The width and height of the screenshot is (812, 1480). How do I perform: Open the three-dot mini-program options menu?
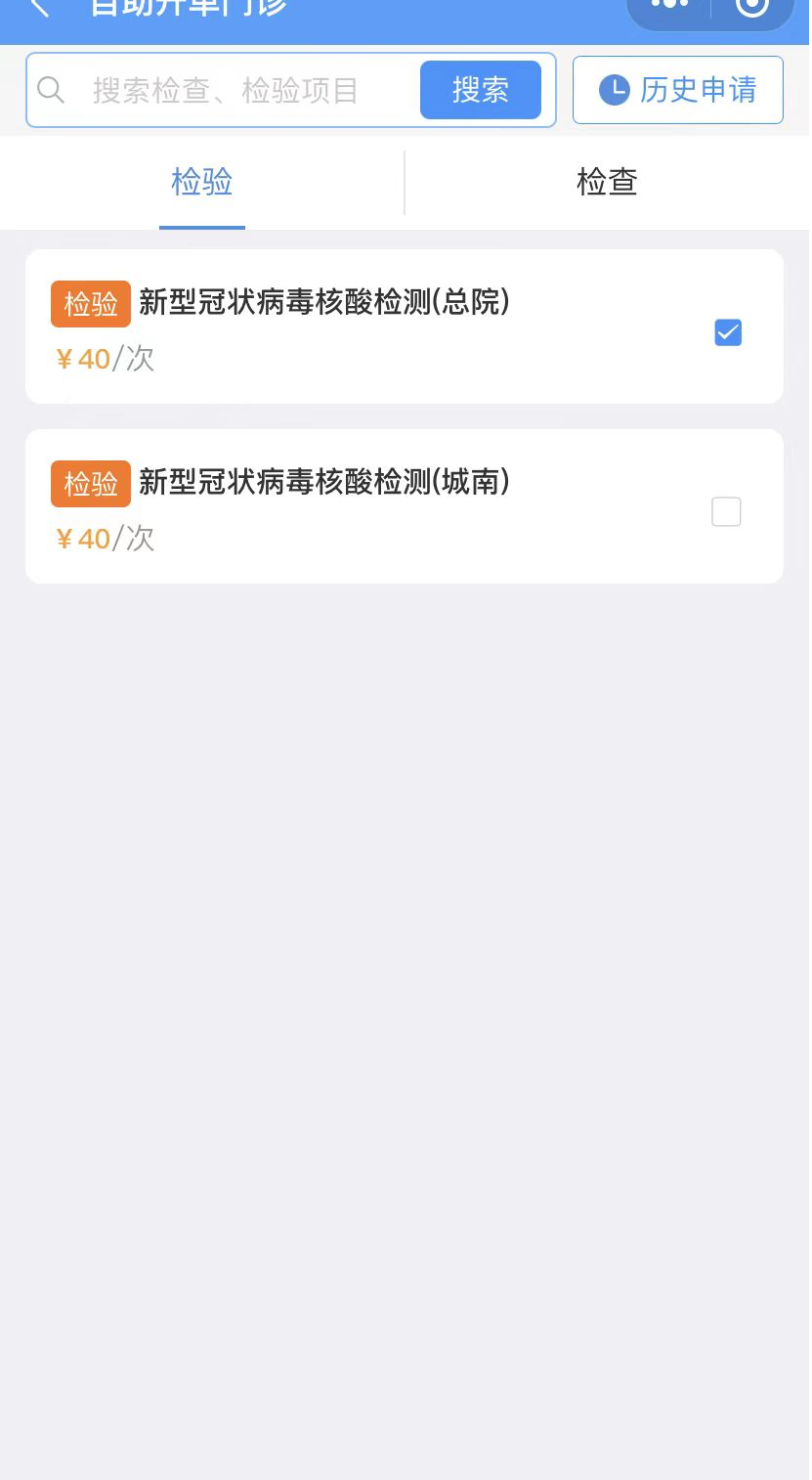[668, 5]
